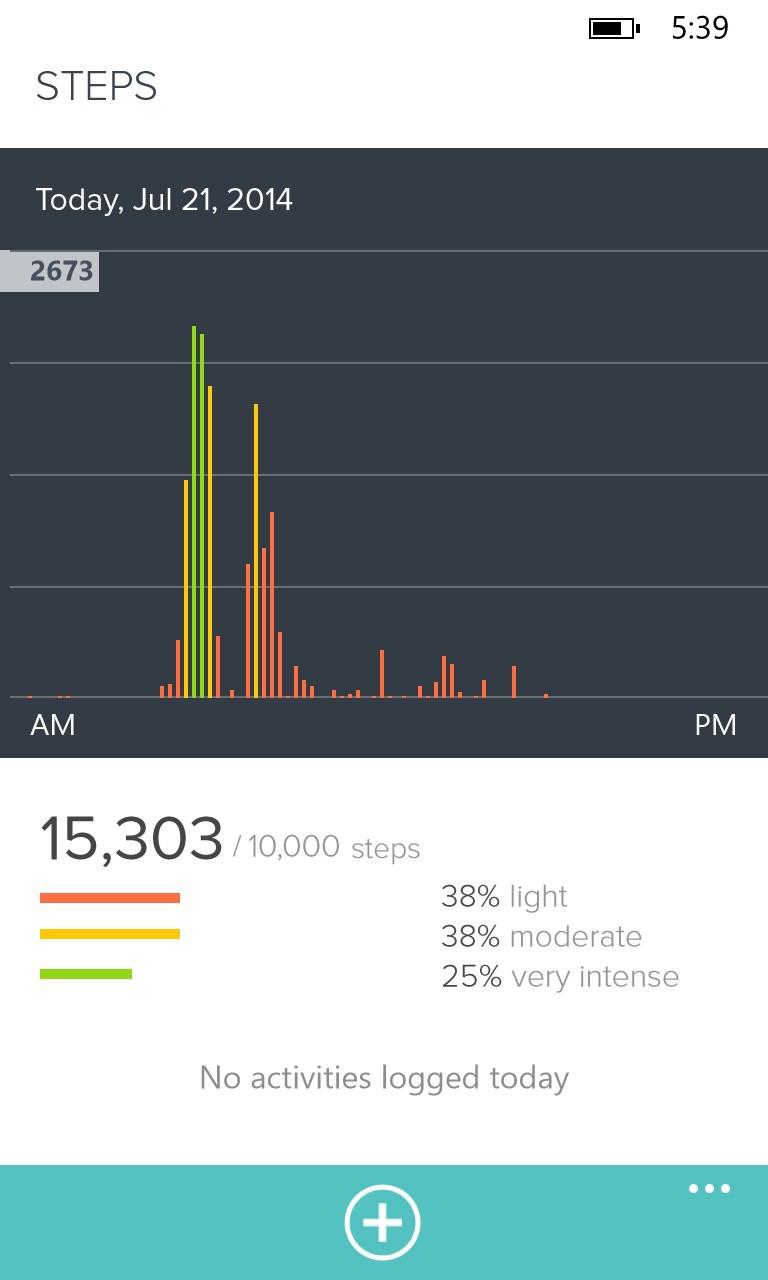Expand the app bar's three-dot menu
The height and width of the screenshot is (1280, 768).
click(709, 1189)
